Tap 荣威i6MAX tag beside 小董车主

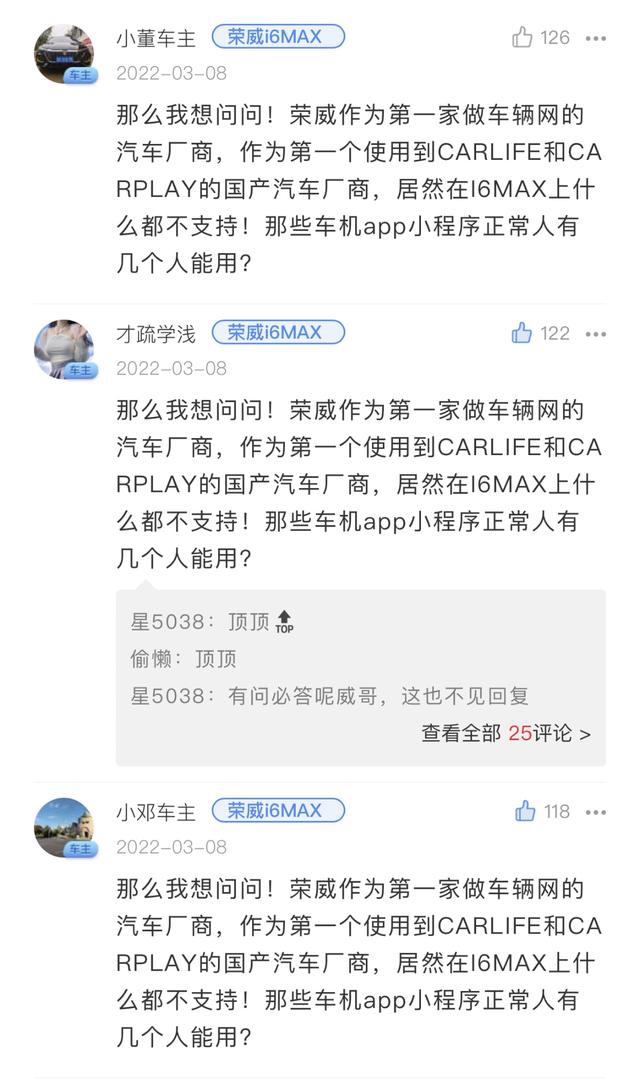click(x=278, y=37)
